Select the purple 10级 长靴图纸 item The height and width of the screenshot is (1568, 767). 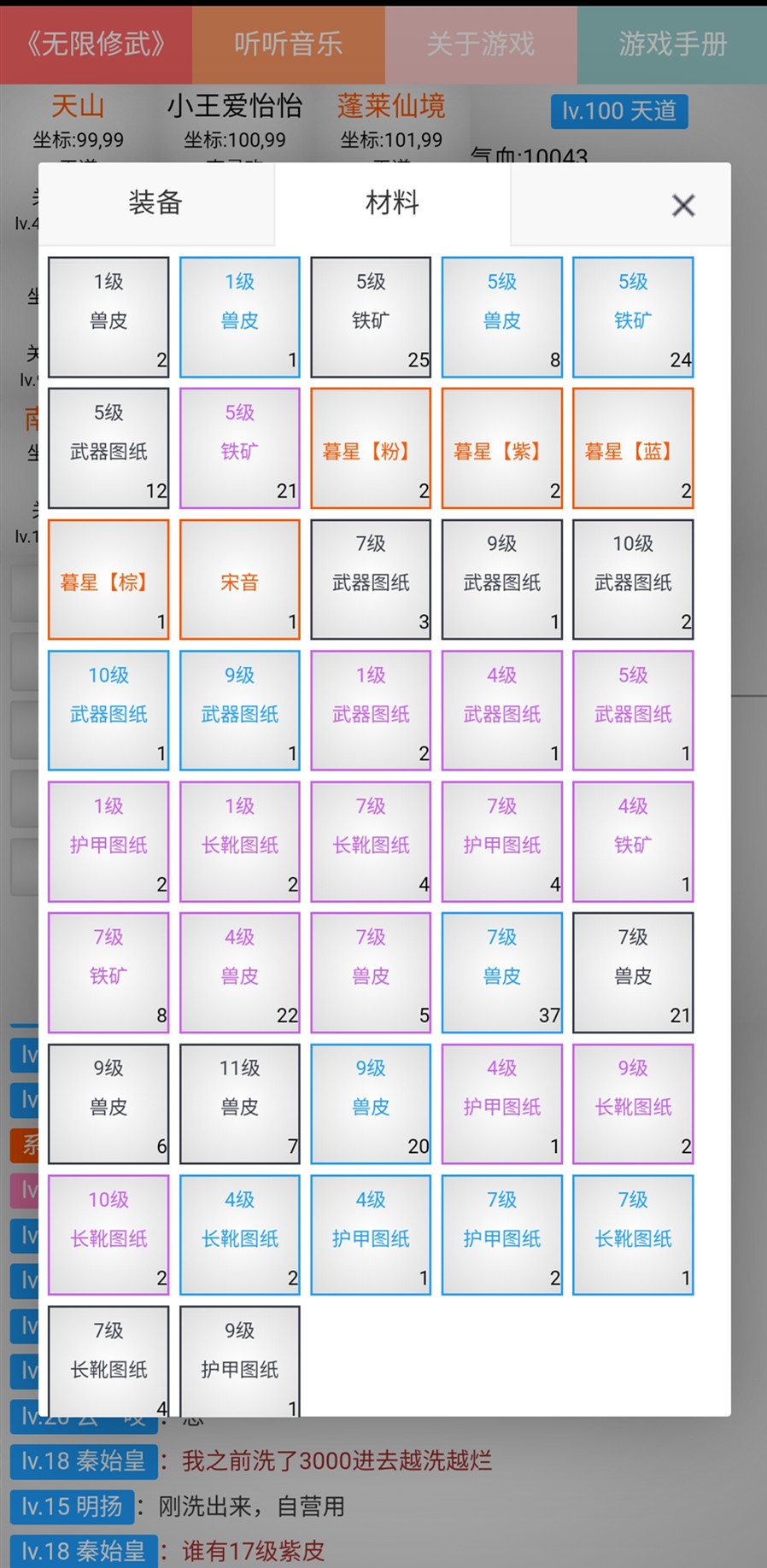(108, 1236)
